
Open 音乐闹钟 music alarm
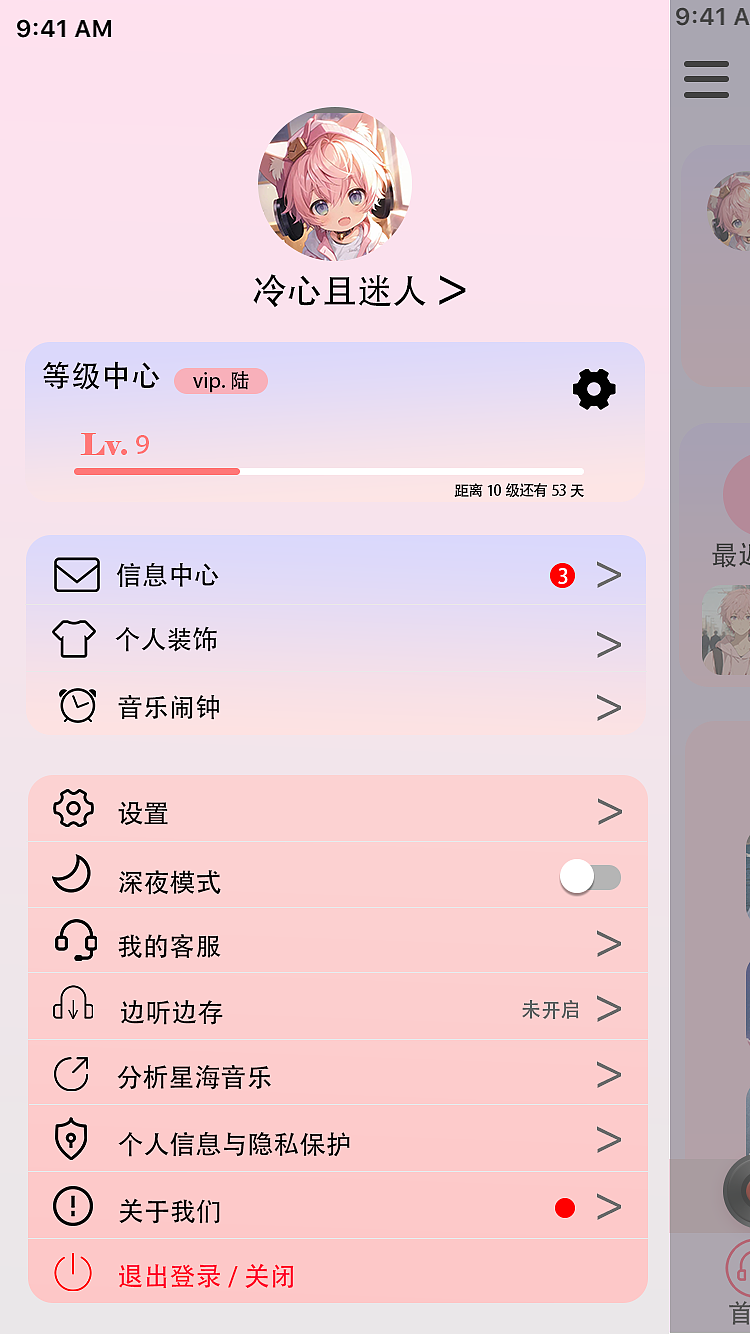pos(336,707)
